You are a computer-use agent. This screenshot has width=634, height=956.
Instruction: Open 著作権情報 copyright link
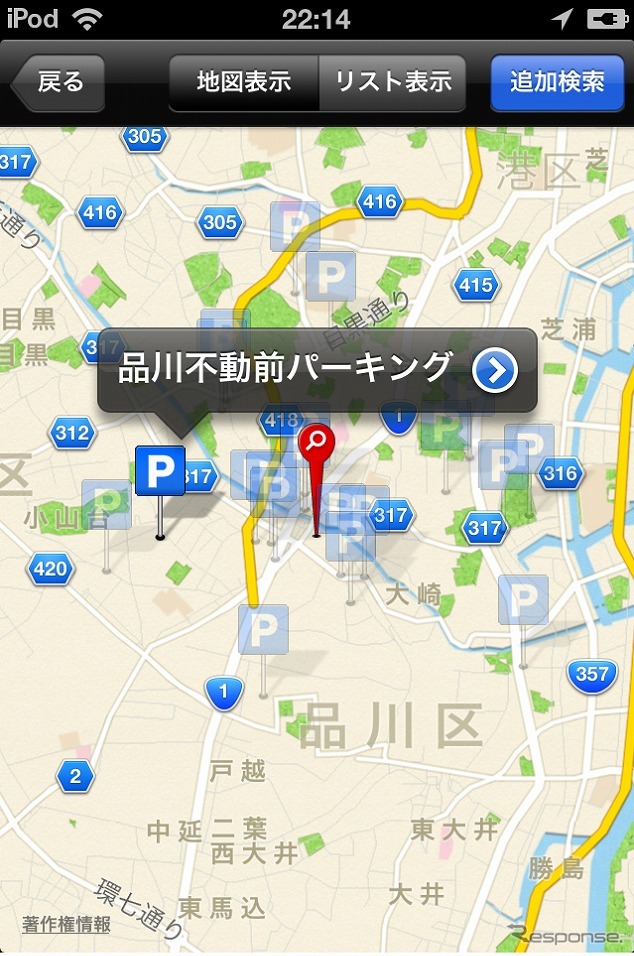click(66, 924)
